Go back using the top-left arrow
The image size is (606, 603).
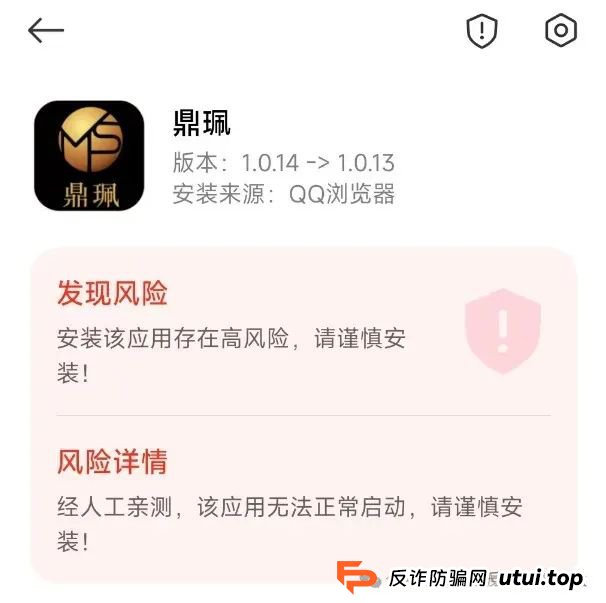pos(46,31)
